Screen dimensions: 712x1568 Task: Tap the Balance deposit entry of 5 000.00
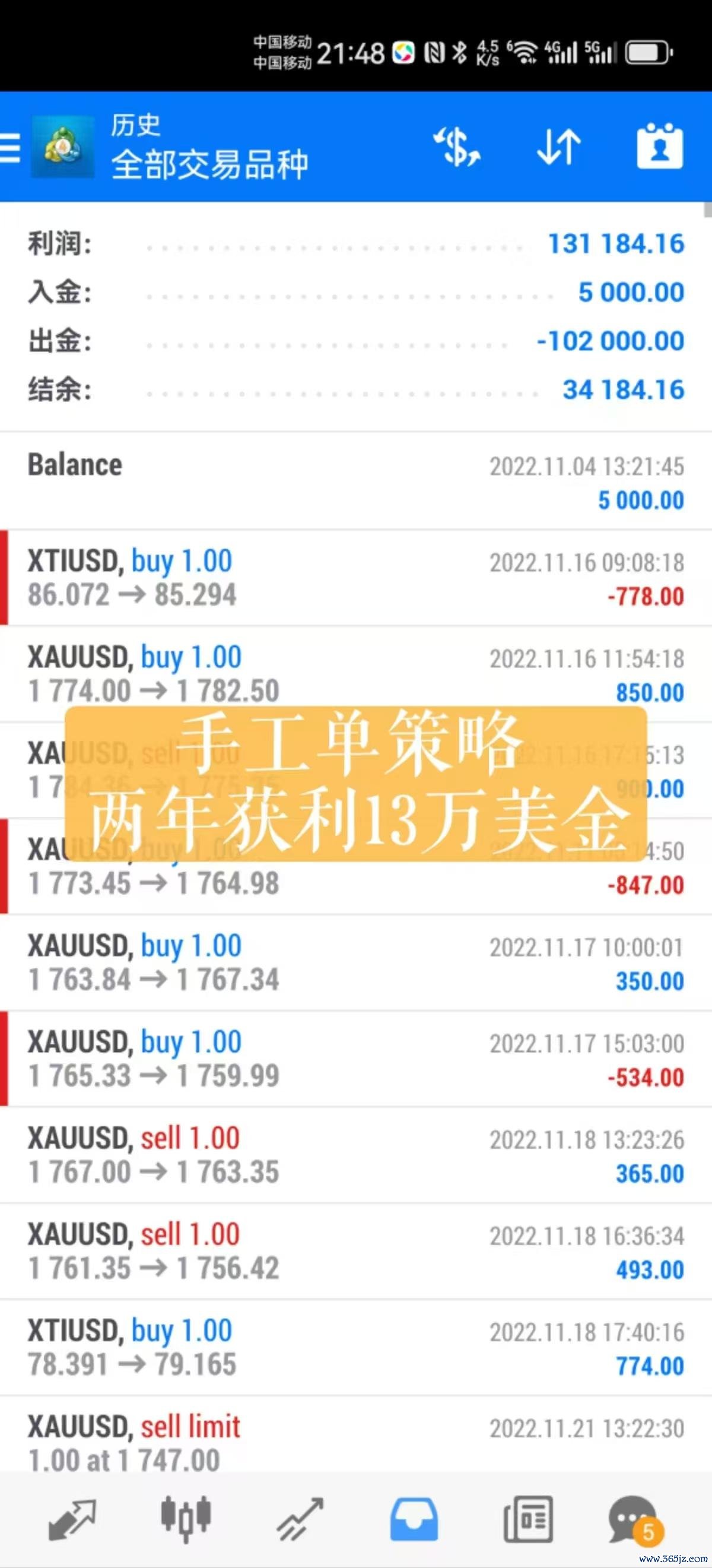point(356,482)
